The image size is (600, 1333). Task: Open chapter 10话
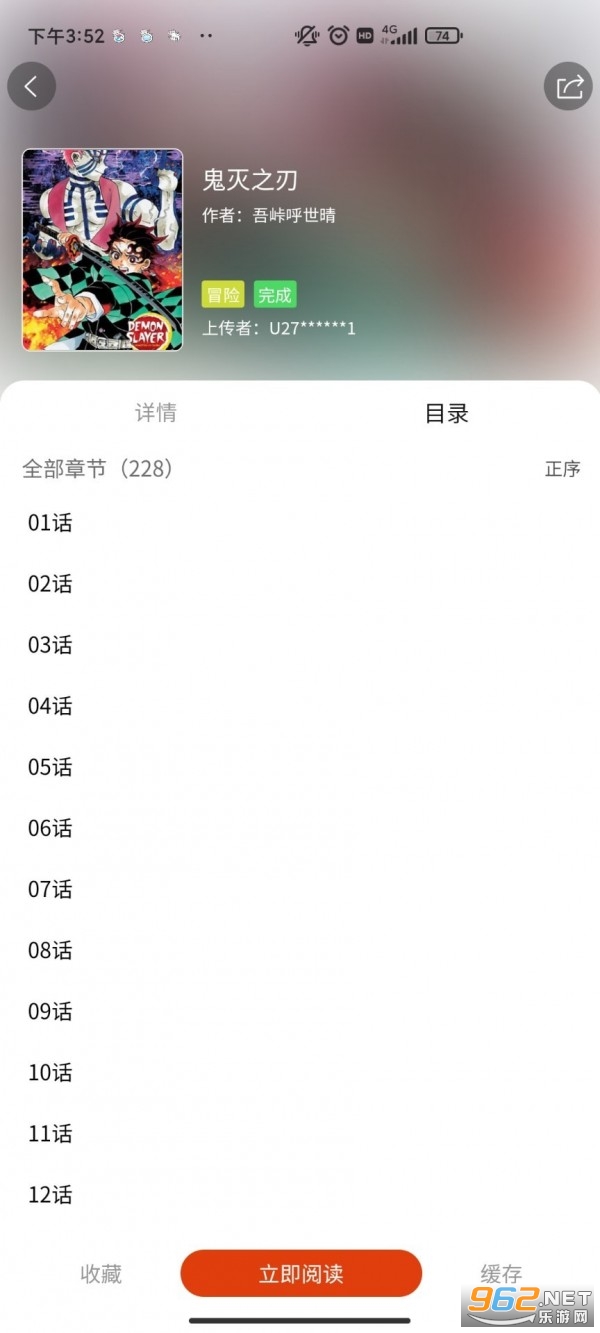[x=50, y=1072]
